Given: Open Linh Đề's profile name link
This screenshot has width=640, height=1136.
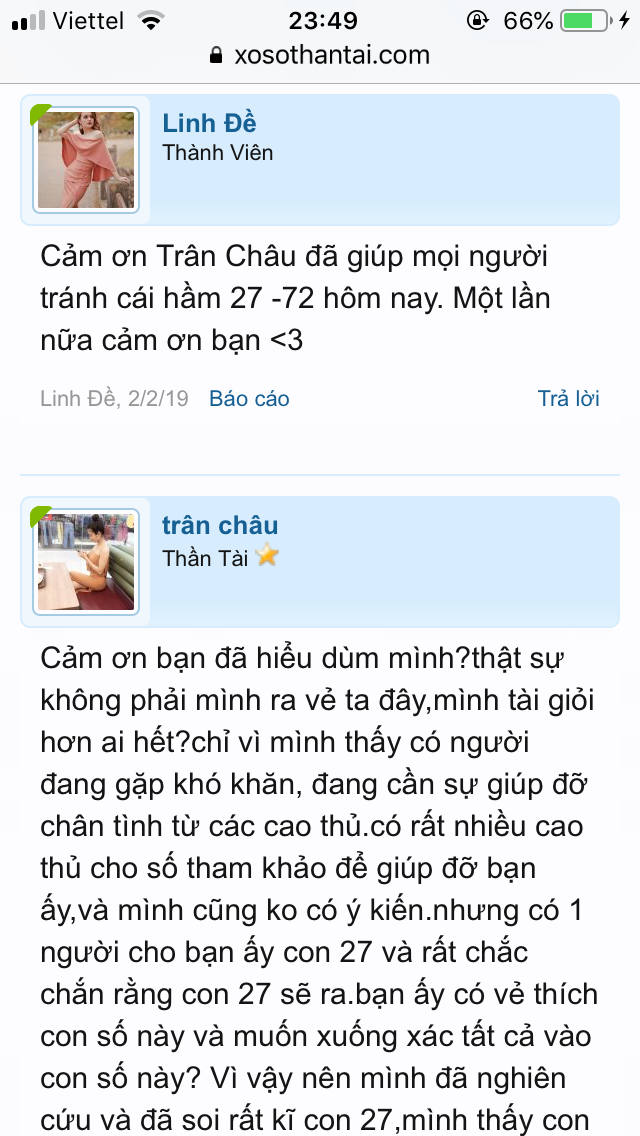Looking at the screenshot, I should [209, 123].
